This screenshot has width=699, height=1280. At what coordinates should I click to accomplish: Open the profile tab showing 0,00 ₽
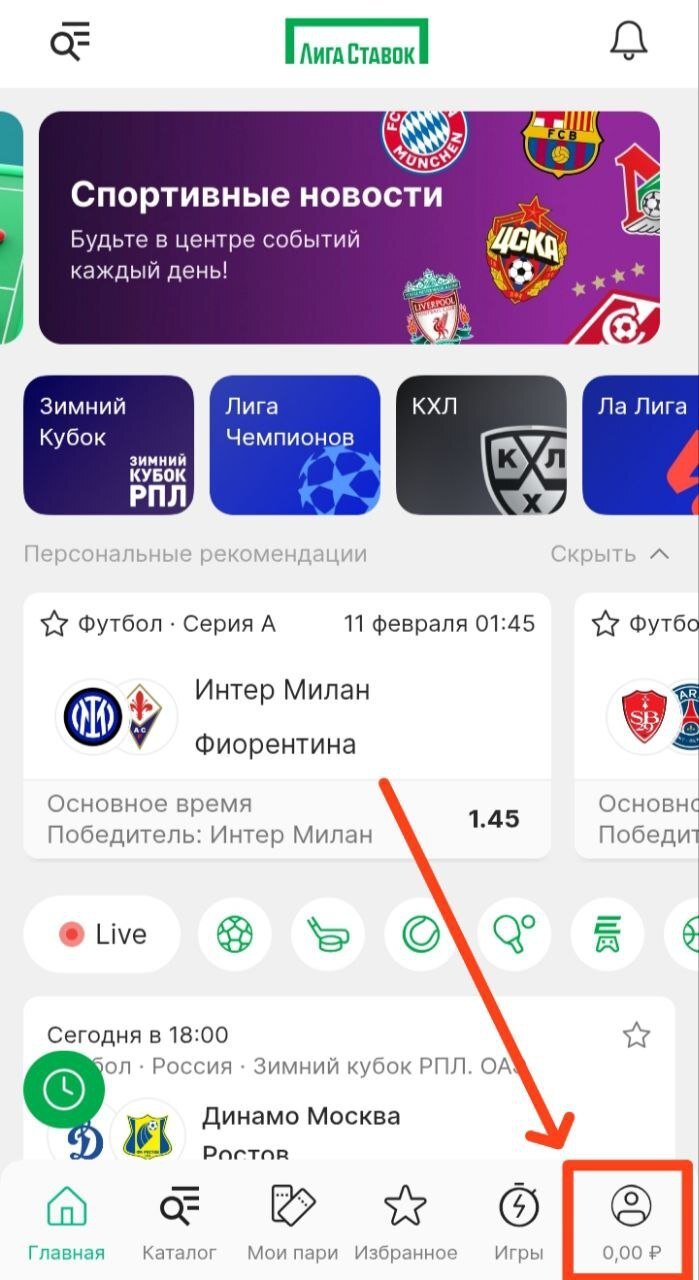631,1222
